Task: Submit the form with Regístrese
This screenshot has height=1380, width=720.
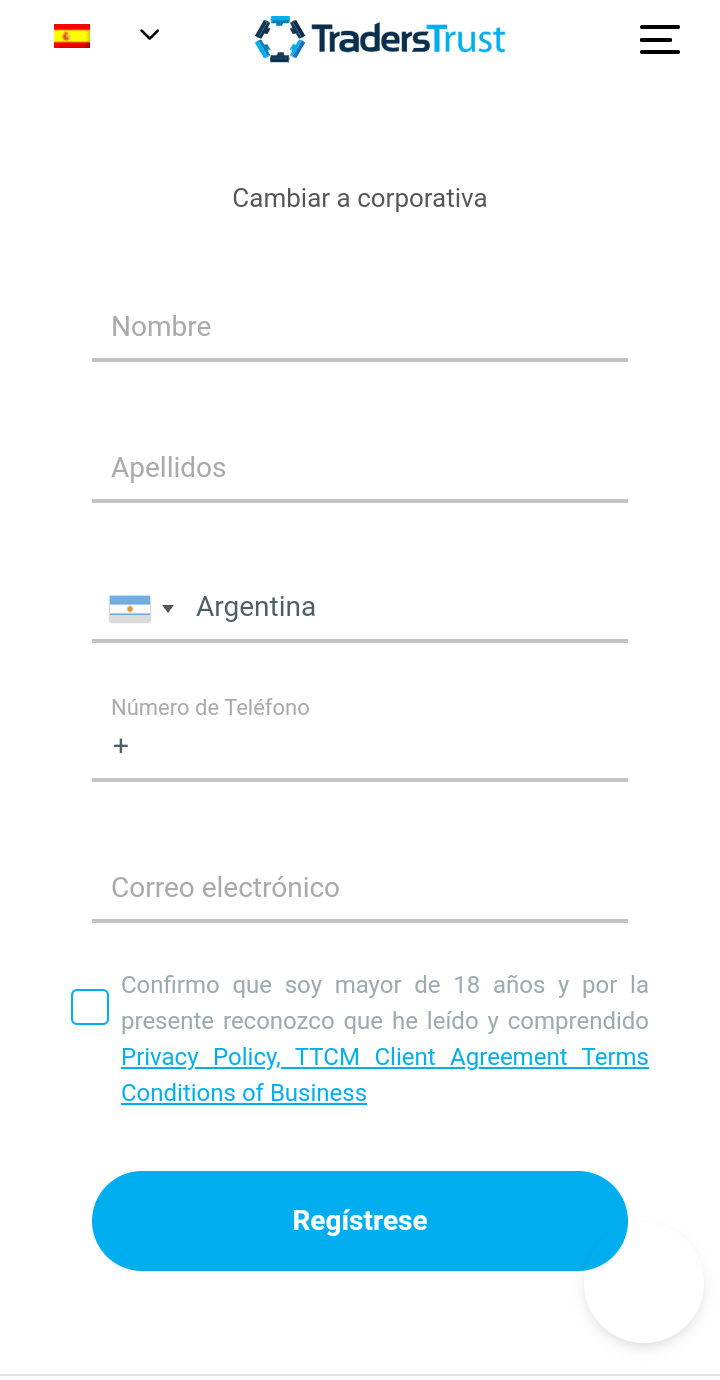Action: coord(359,1220)
